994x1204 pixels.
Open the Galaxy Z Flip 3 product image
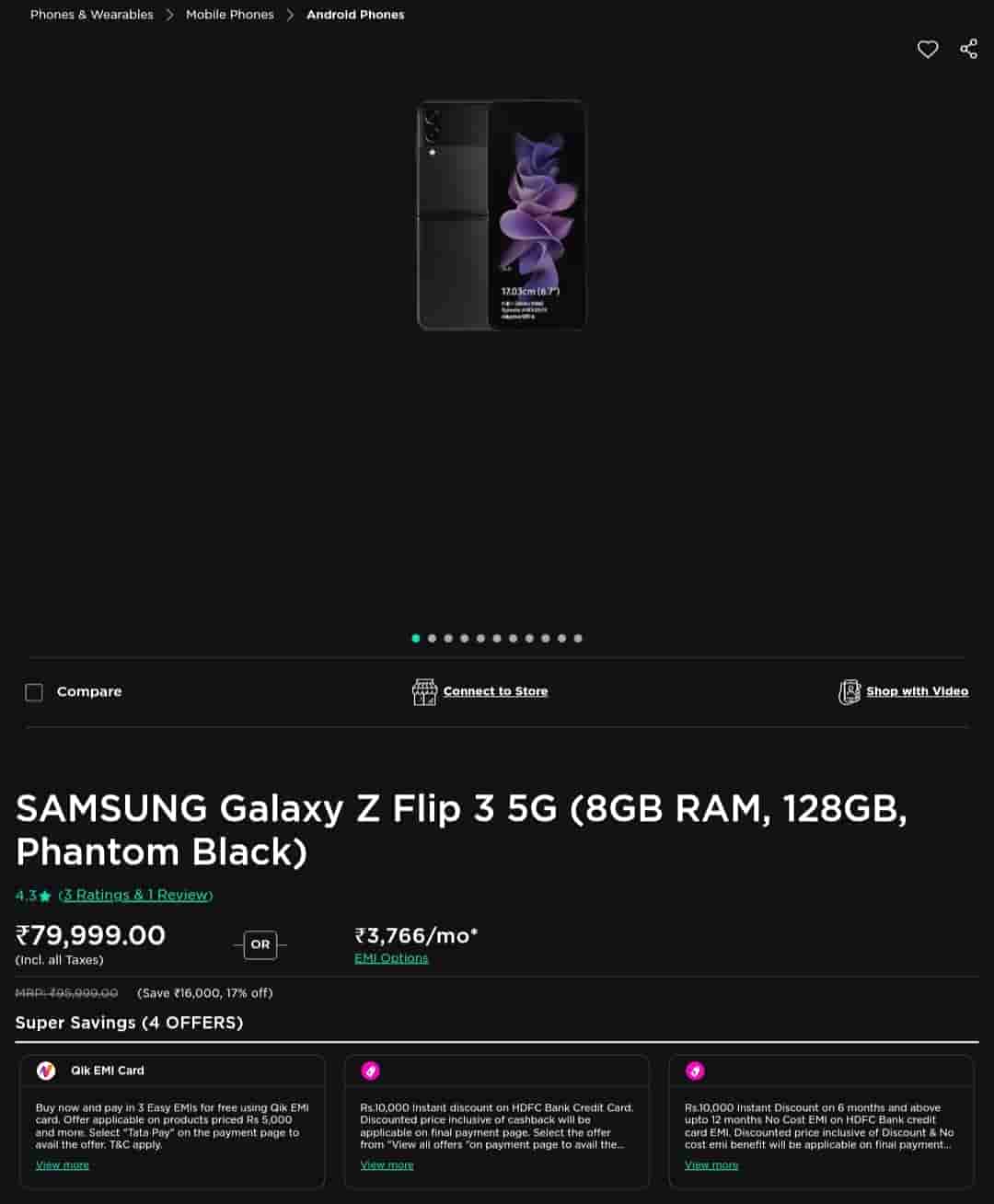pyautogui.click(x=502, y=216)
